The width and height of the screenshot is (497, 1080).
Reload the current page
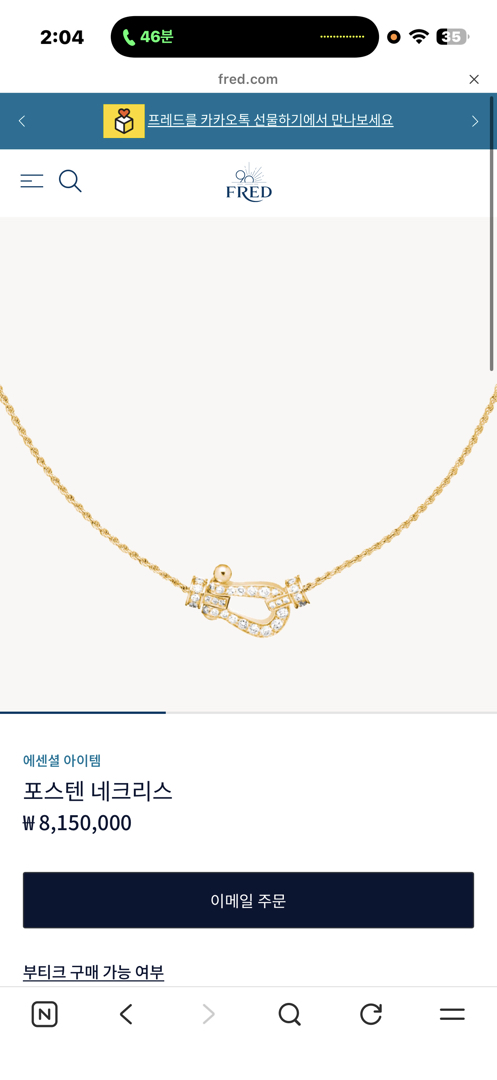pos(371,1014)
